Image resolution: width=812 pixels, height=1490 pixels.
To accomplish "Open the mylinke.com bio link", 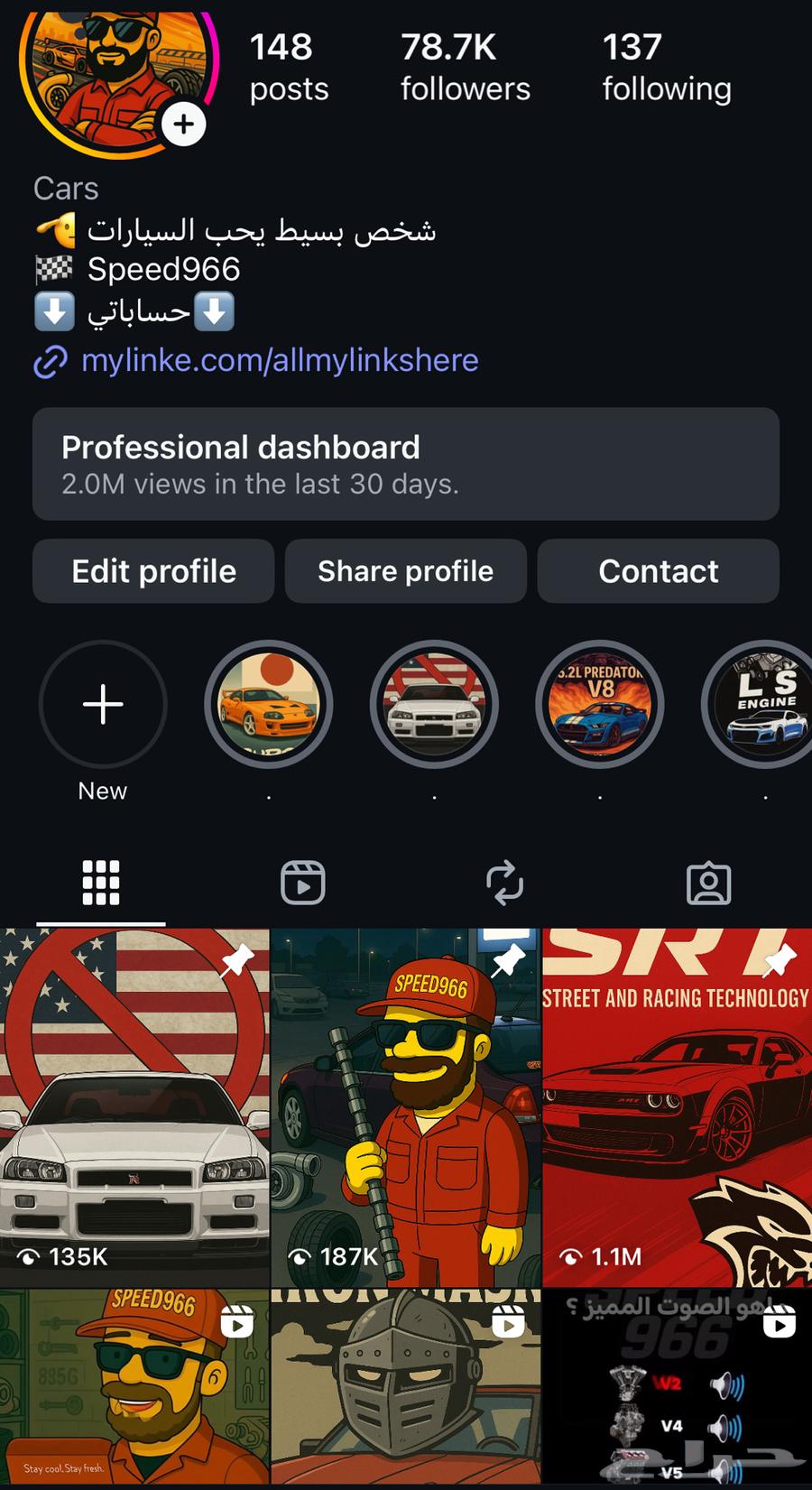I will tap(280, 360).
